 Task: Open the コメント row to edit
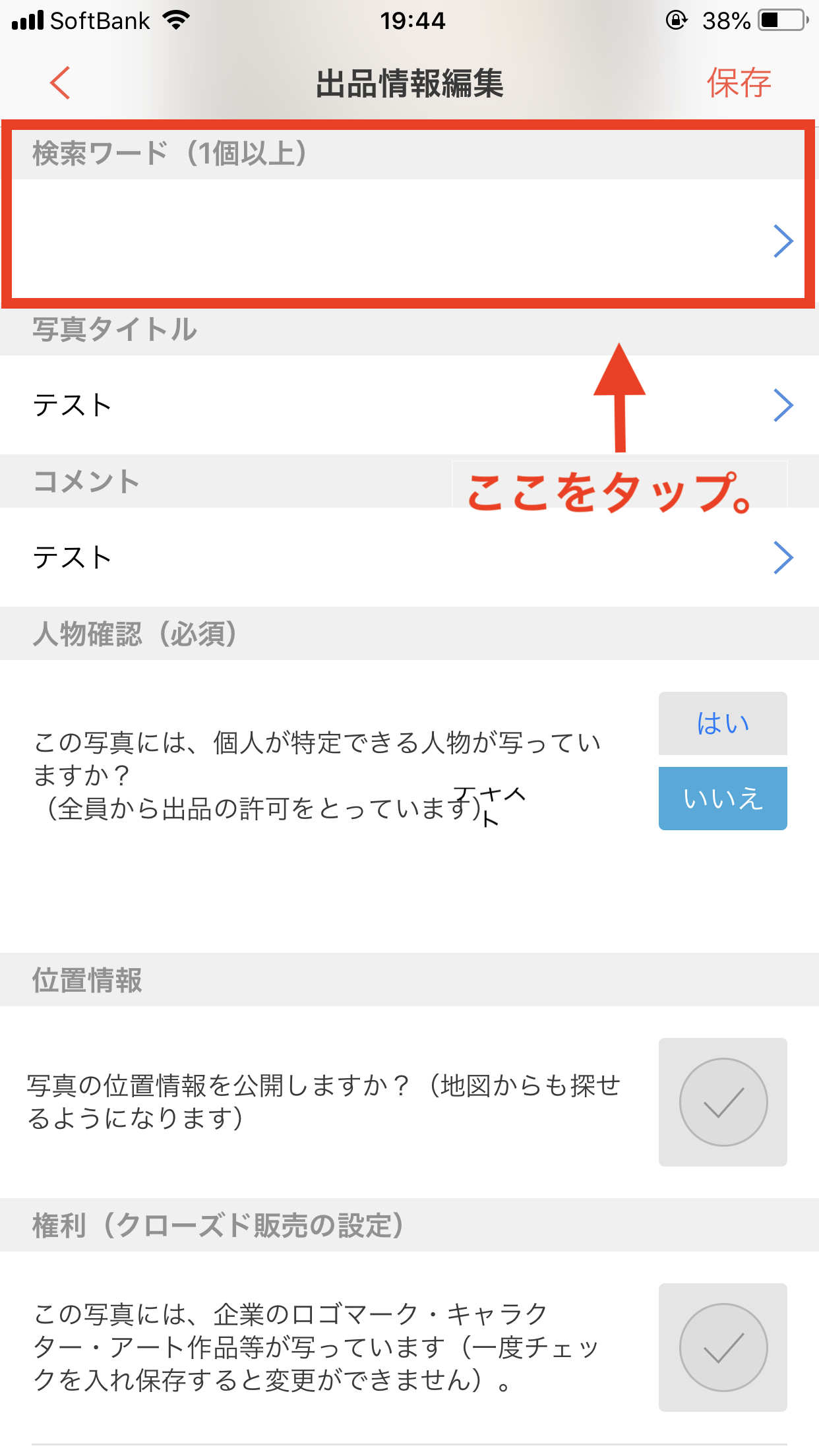tap(409, 557)
